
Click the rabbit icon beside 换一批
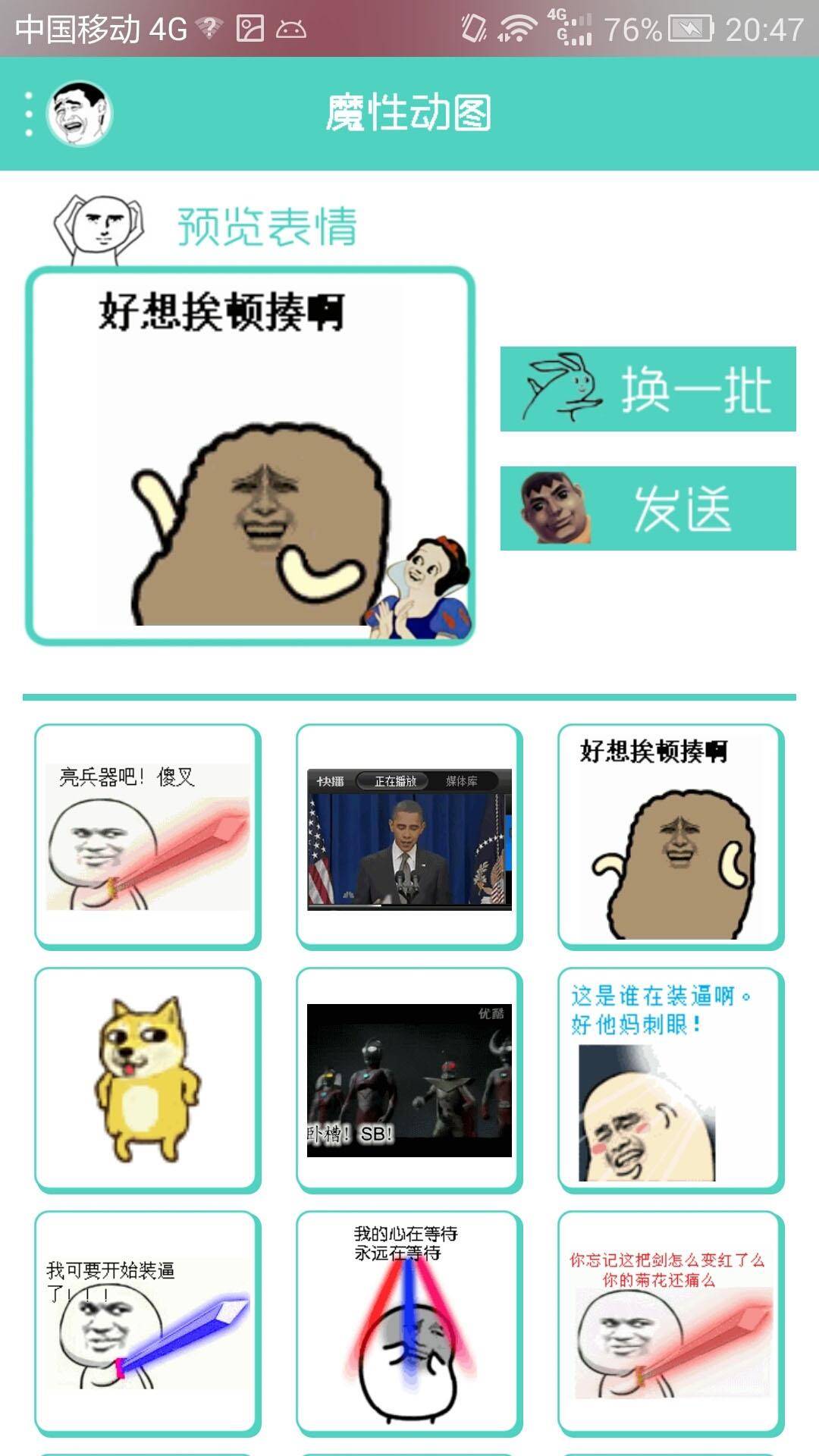point(559,388)
